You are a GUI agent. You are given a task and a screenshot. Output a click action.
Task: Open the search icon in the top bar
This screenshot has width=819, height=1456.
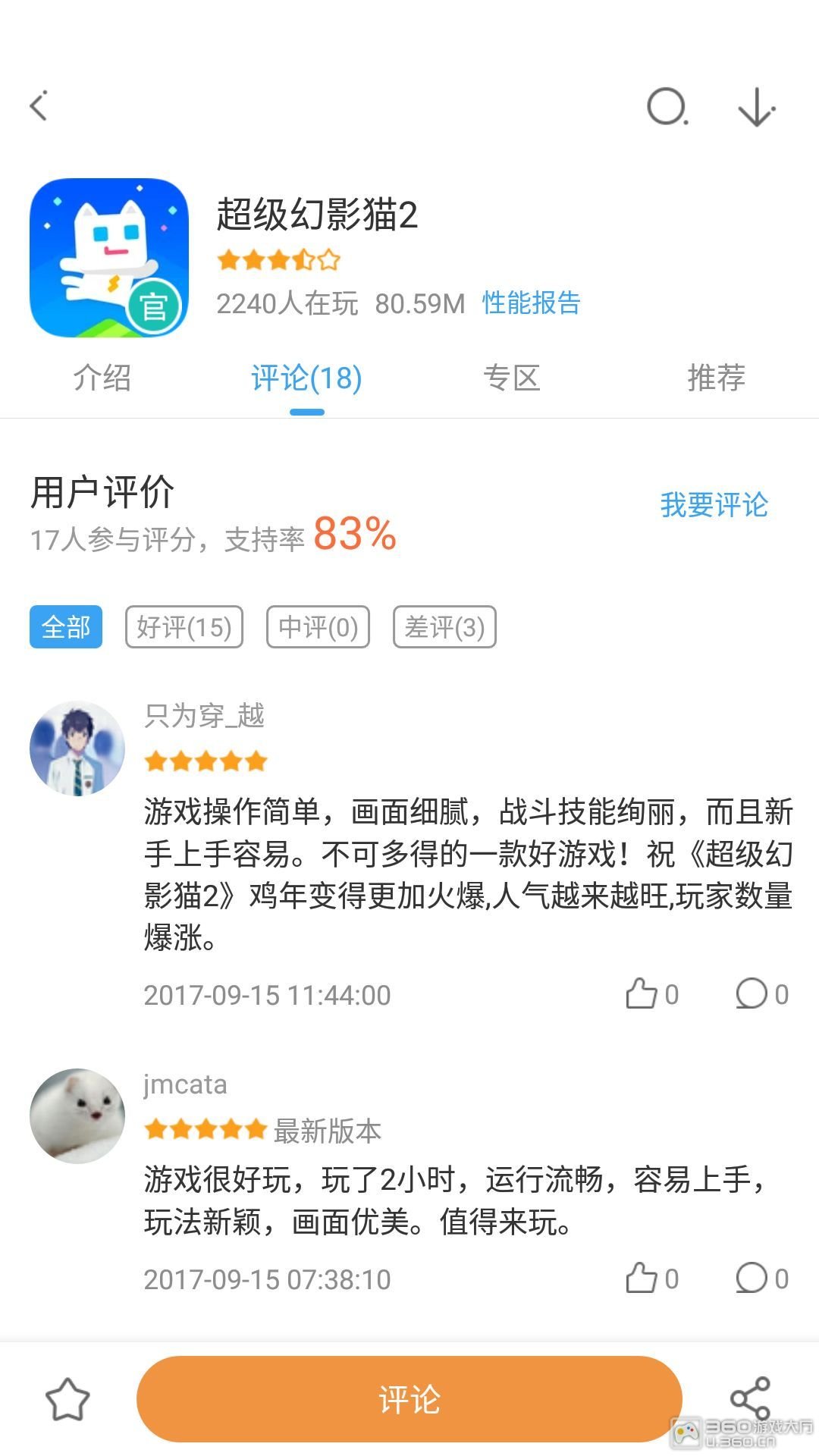667,106
